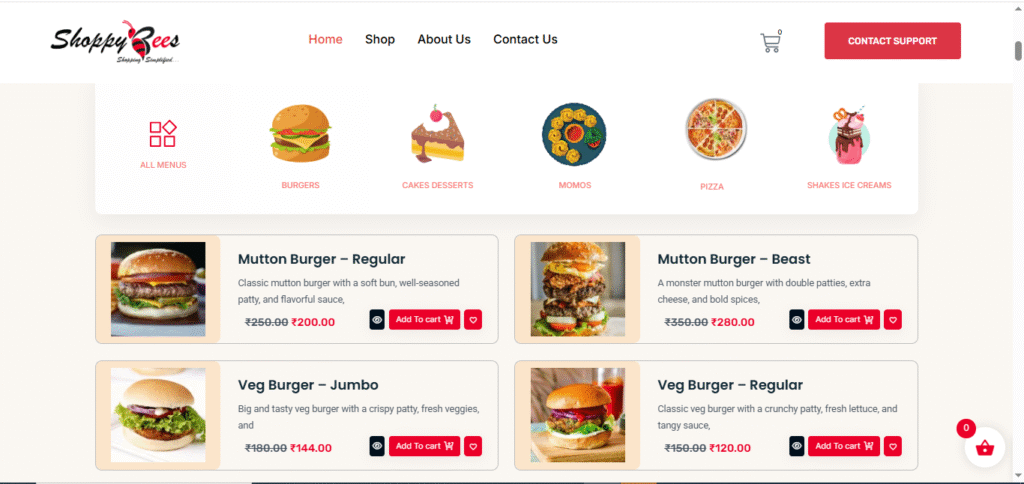Open the shopping cart icon in header
This screenshot has height=484, width=1024.
pyautogui.click(x=770, y=42)
